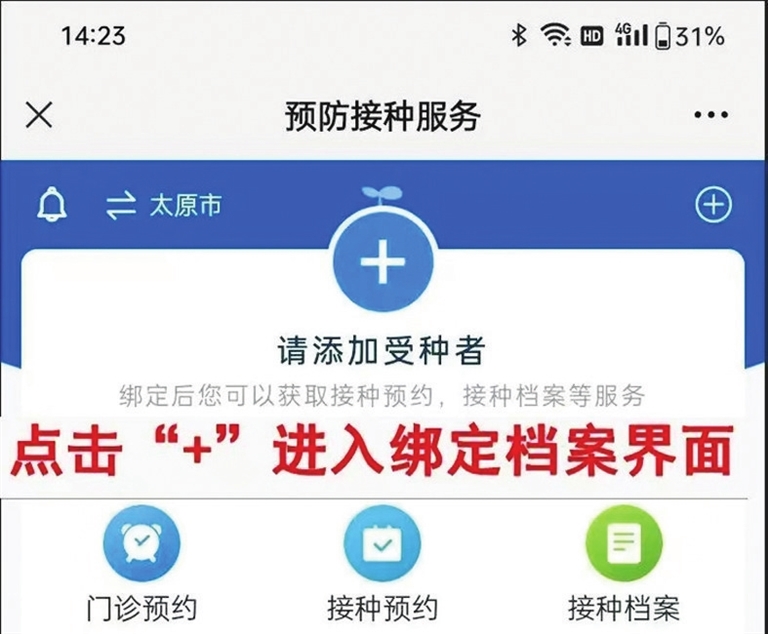Open the notifications bell
The height and width of the screenshot is (634, 768).
pyautogui.click(x=50, y=205)
